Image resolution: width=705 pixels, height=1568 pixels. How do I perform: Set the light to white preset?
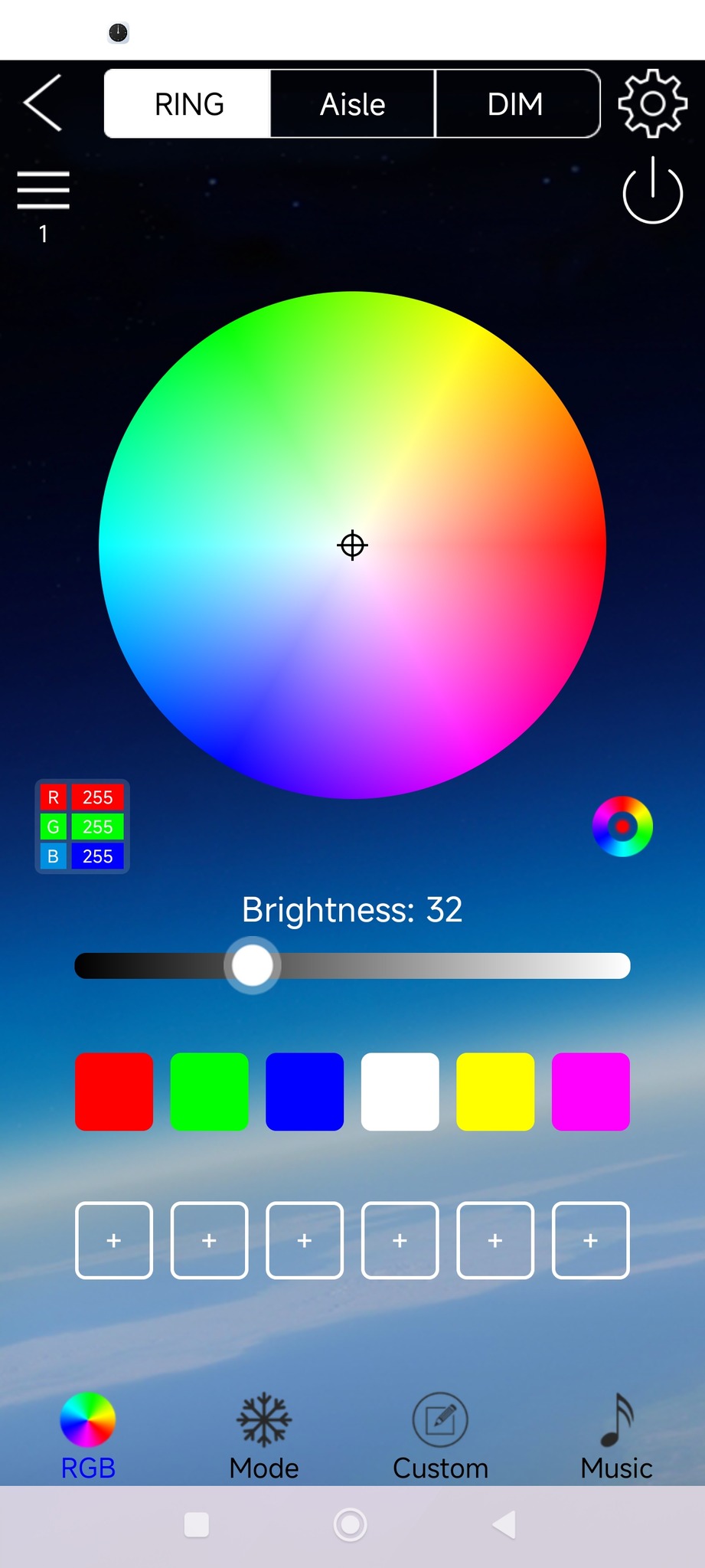[400, 1092]
